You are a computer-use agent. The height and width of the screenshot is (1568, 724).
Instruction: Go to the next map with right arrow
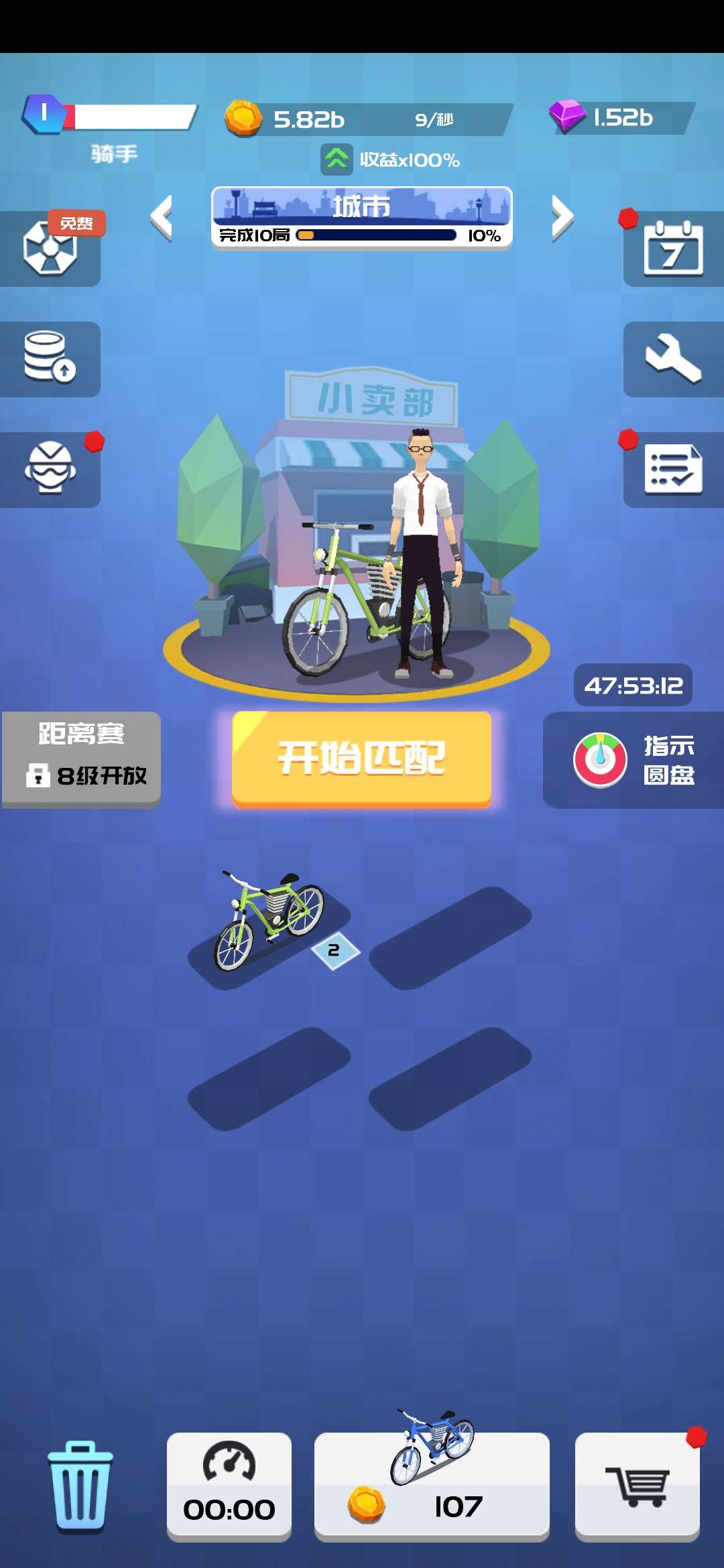click(x=562, y=218)
